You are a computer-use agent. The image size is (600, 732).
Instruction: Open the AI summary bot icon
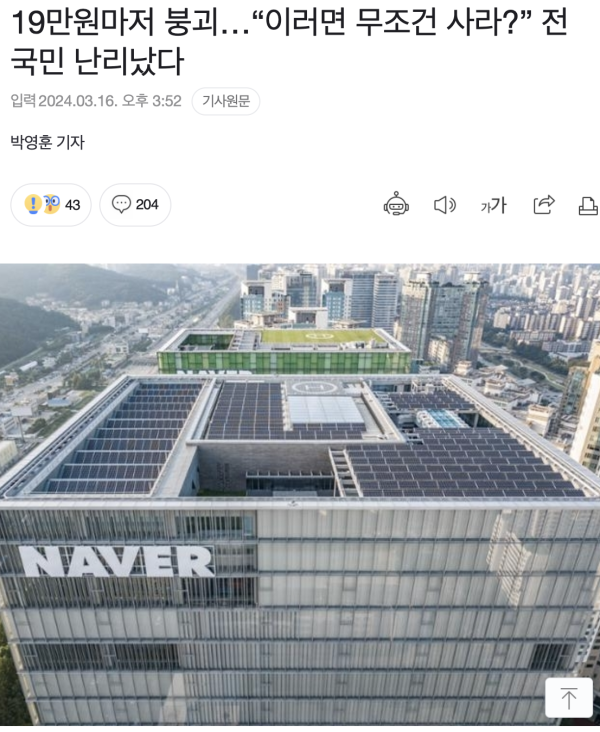(x=396, y=205)
